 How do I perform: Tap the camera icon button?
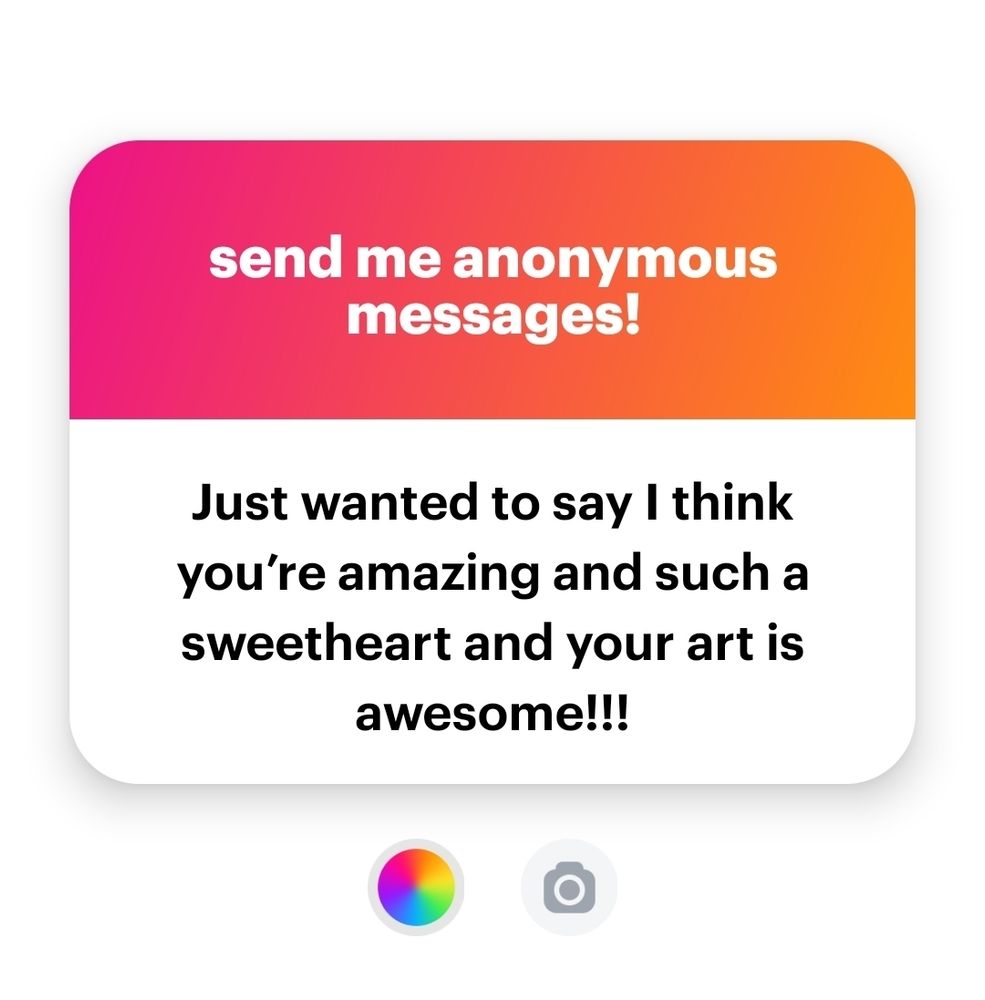(569, 887)
